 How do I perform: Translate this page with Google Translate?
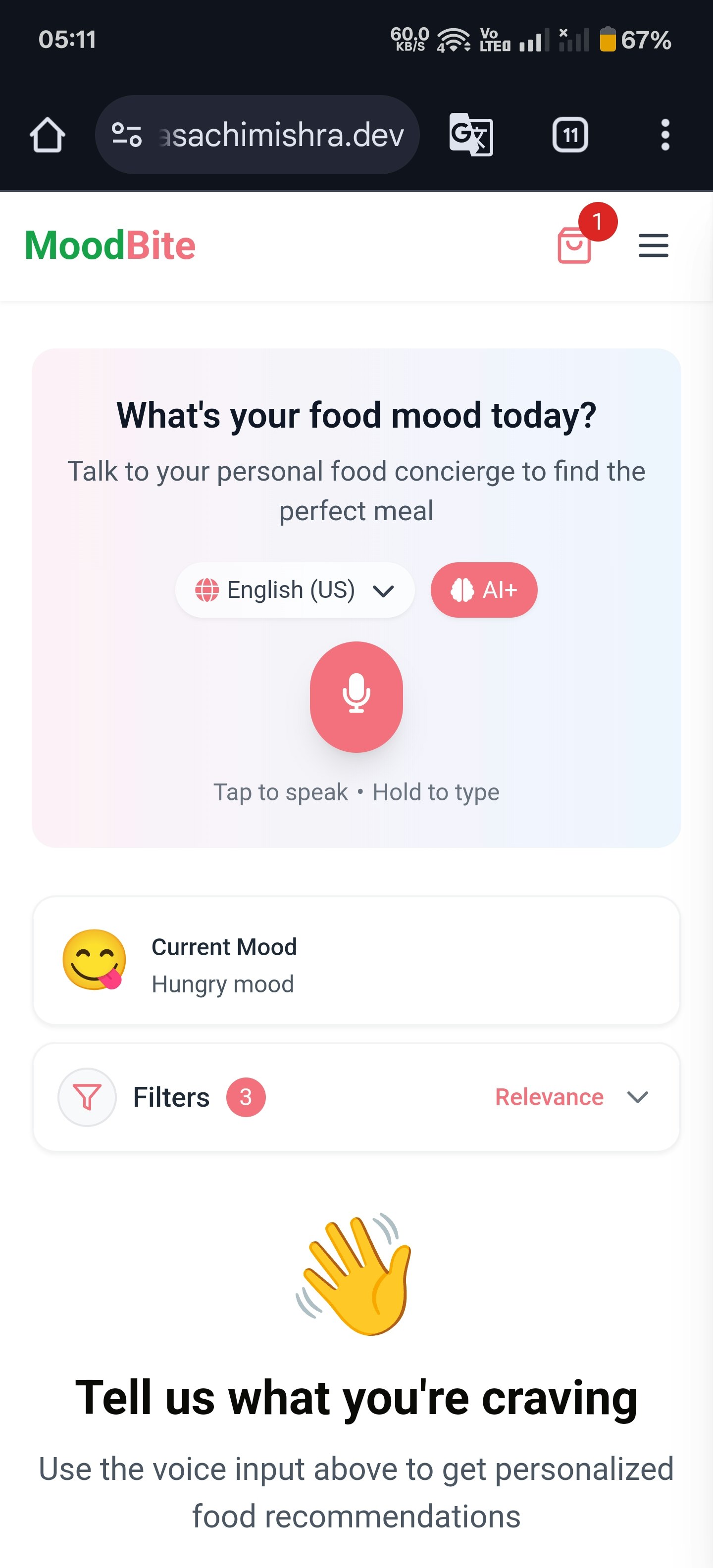(471, 135)
